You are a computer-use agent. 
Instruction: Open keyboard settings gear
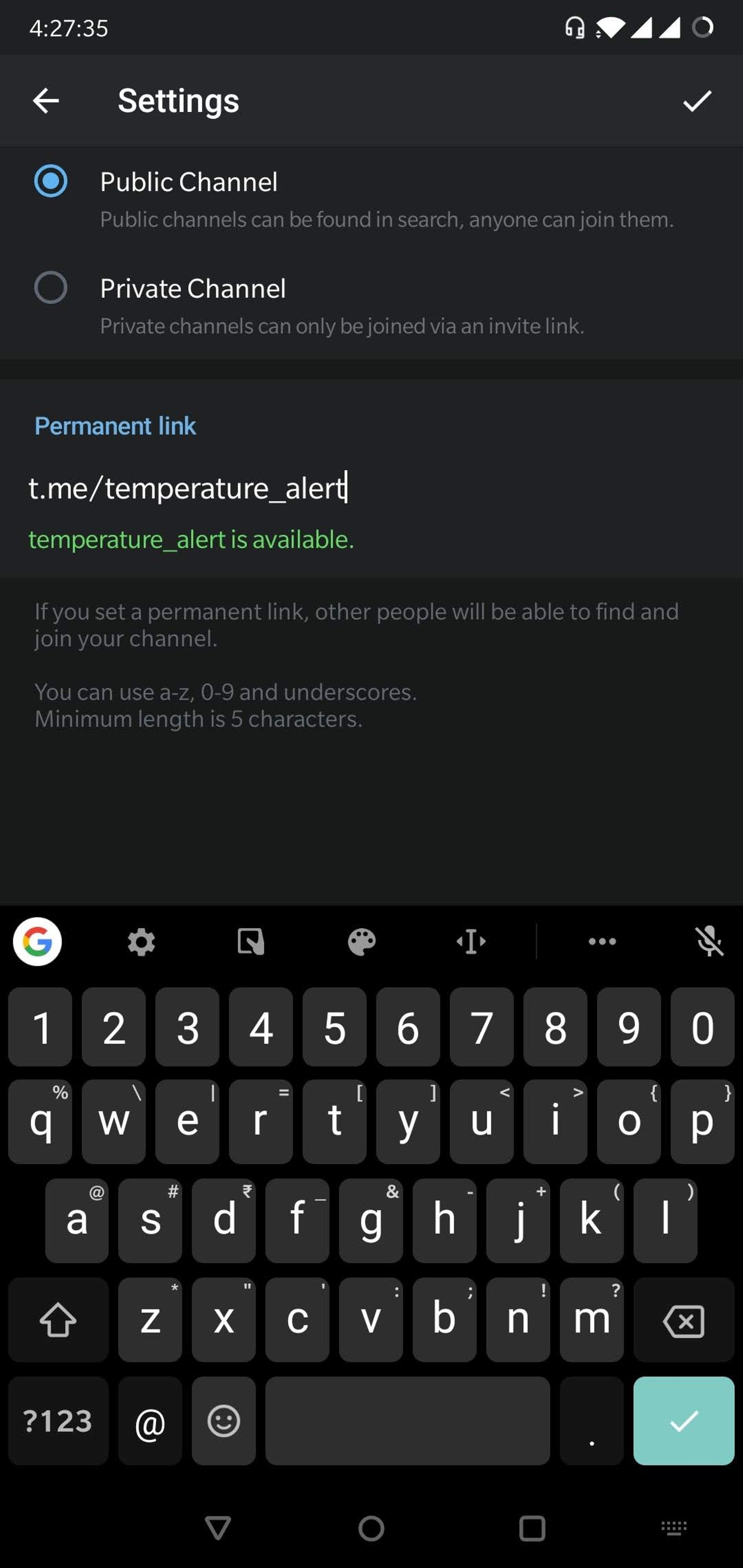pyautogui.click(x=141, y=942)
